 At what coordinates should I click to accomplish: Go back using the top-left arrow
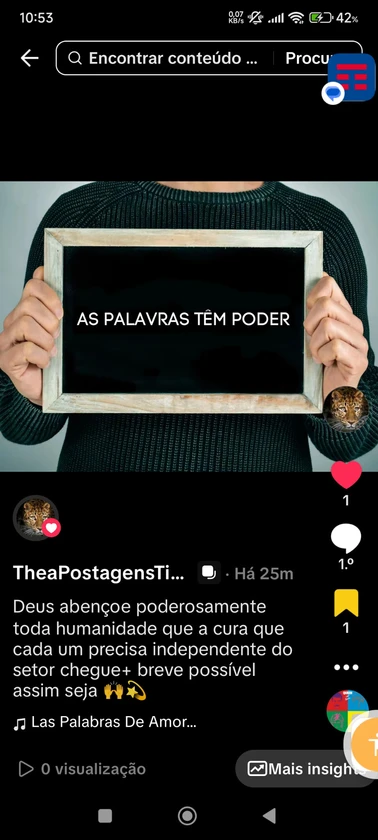coord(29,58)
